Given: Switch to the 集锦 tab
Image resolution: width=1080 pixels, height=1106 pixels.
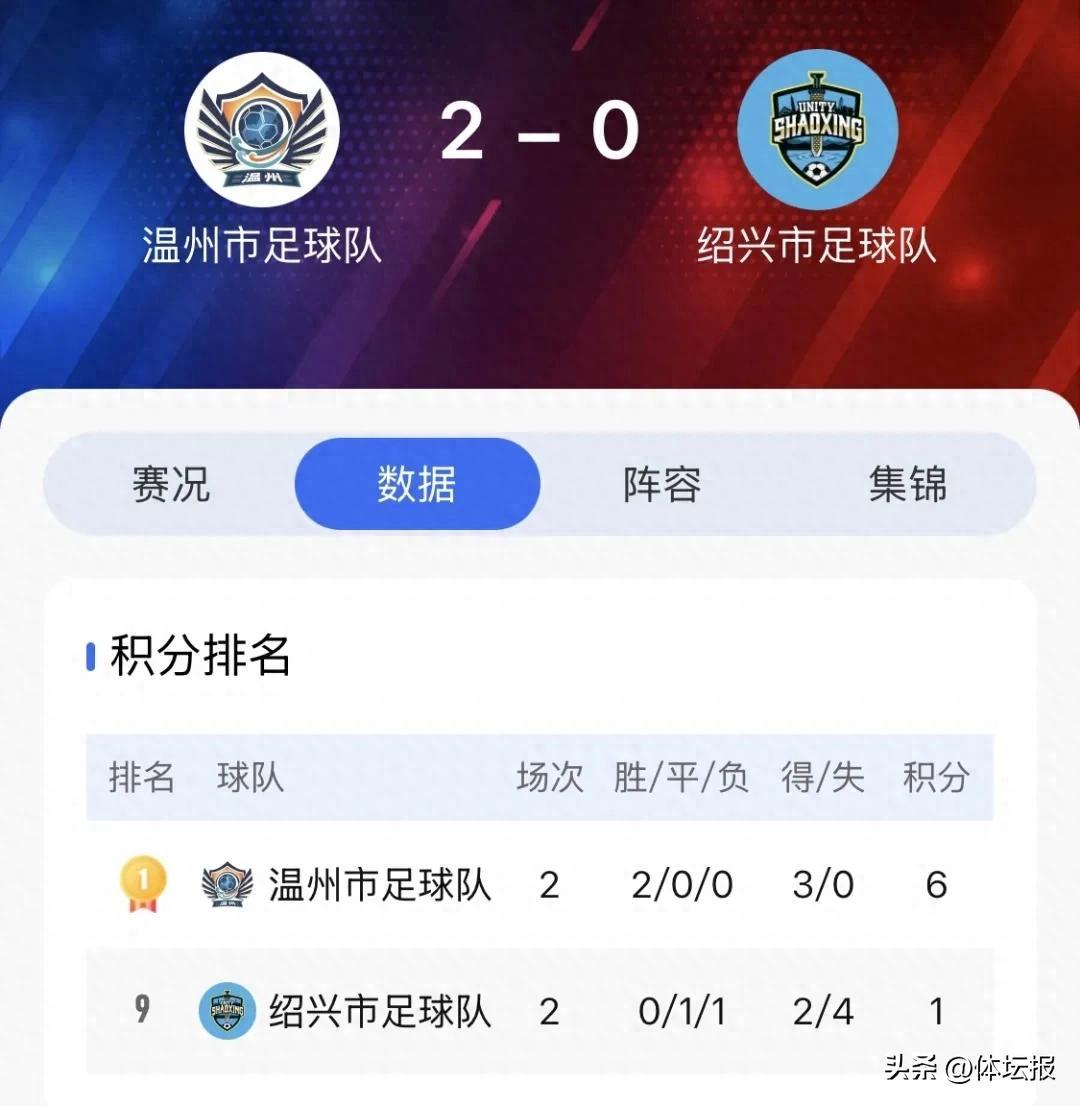Looking at the screenshot, I should 907,485.
